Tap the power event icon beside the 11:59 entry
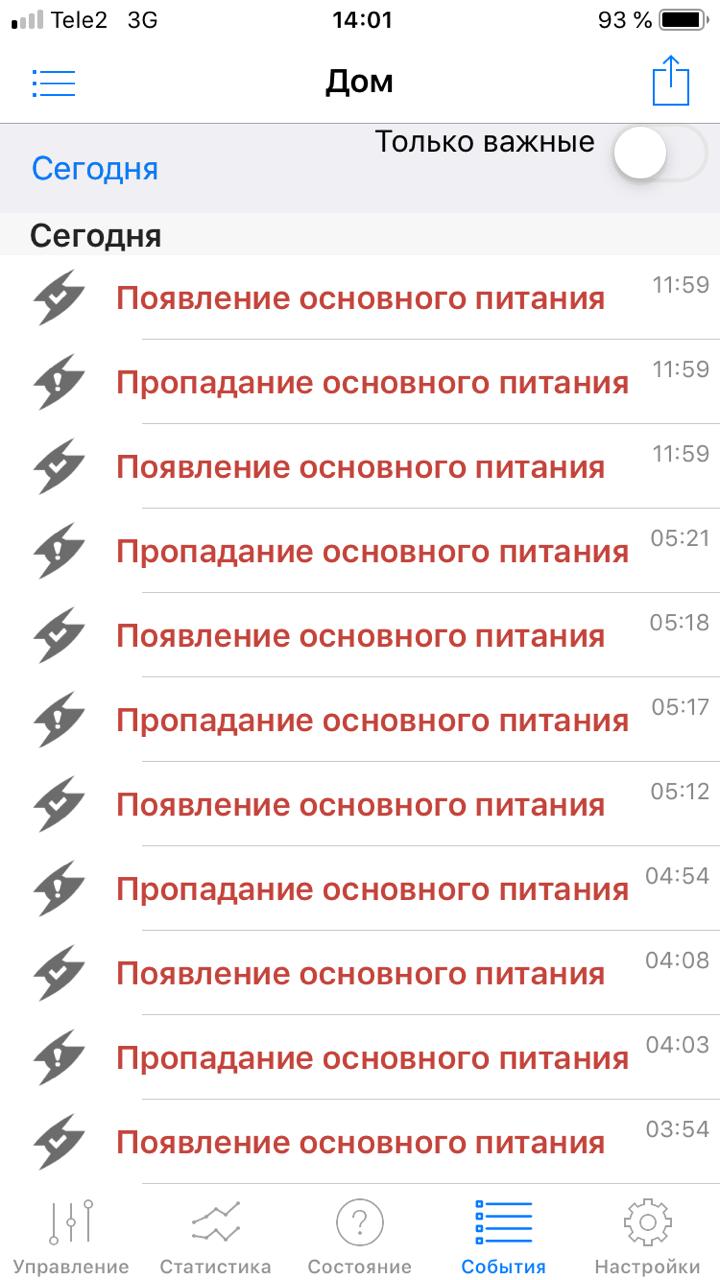The image size is (720, 1280). [62, 297]
